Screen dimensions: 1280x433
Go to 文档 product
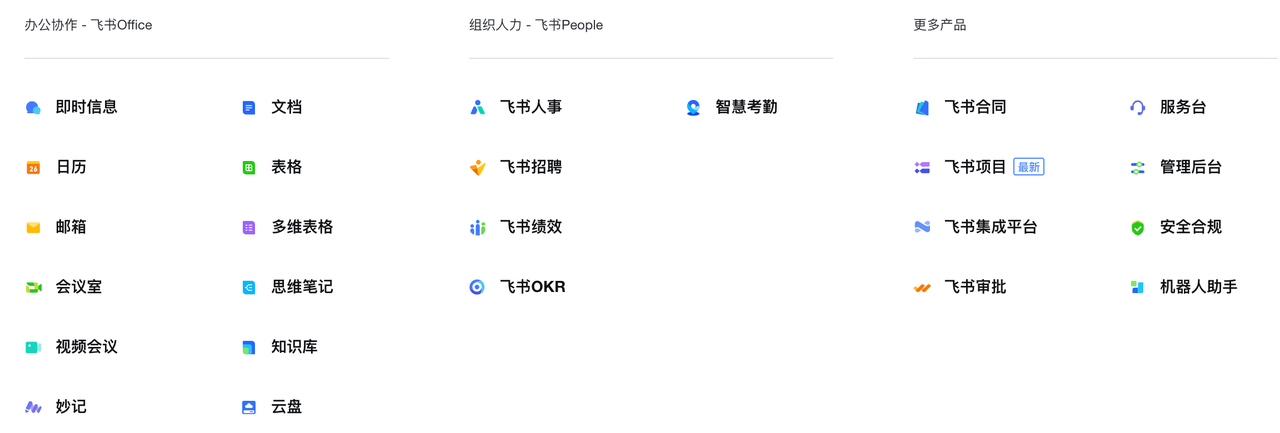[286, 107]
